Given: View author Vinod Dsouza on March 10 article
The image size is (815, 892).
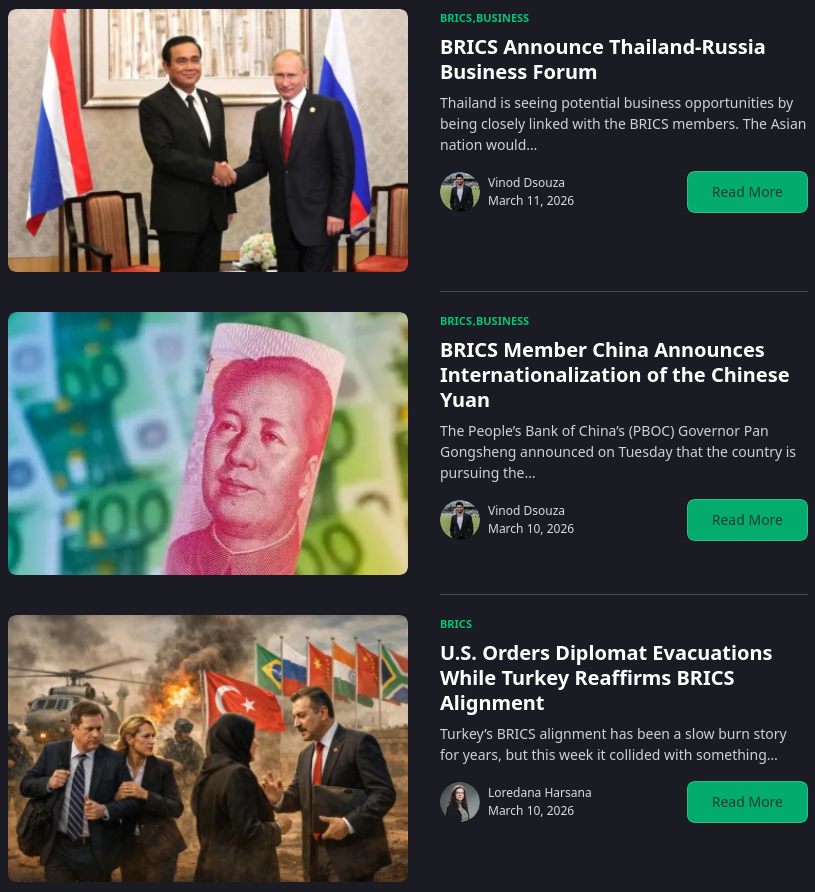Looking at the screenshot, I should point(526,511).
